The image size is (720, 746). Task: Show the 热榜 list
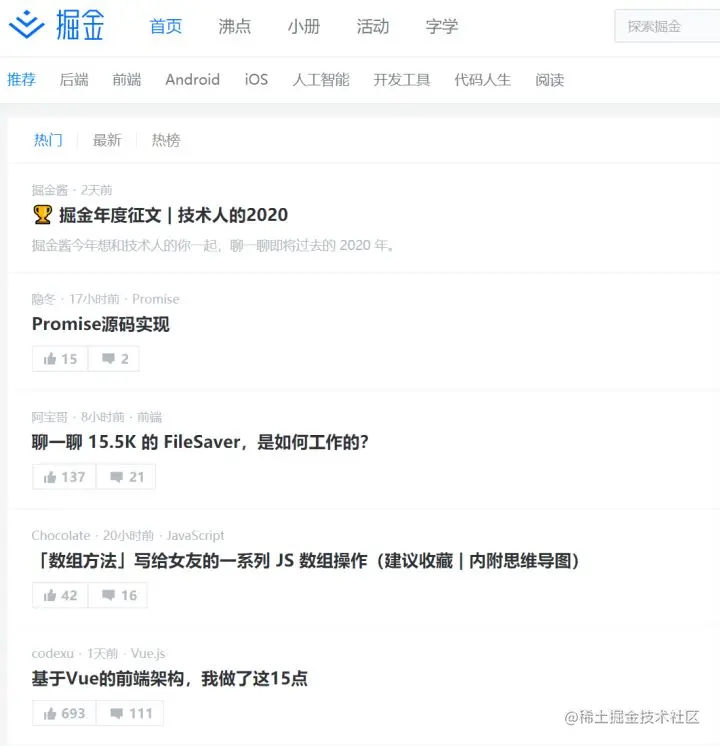(x=166, y=140)
